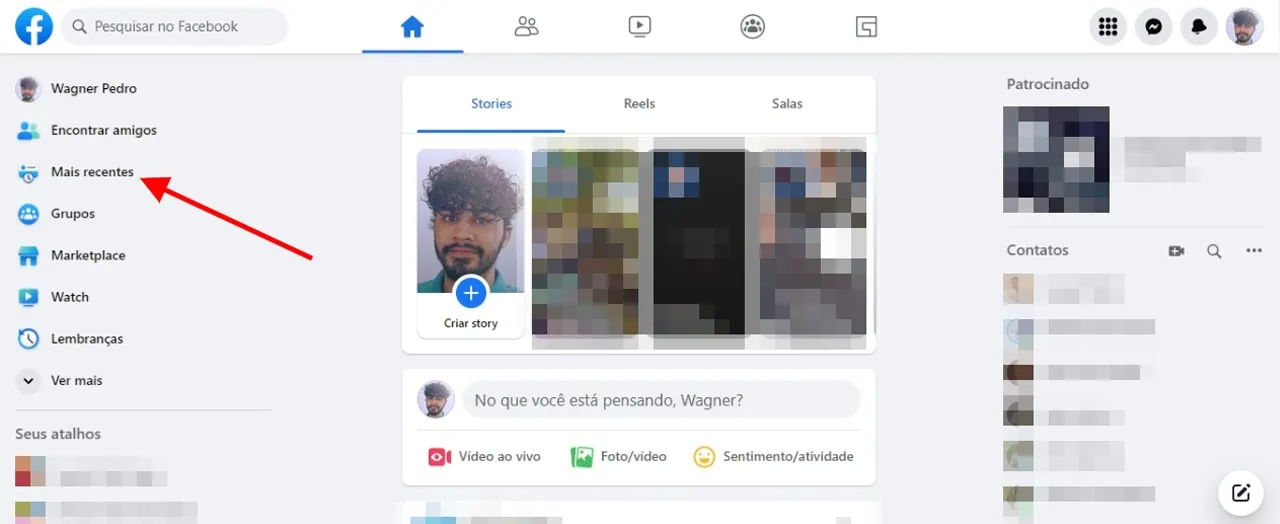Go to the Home feed tab

(x=412, y=27)
